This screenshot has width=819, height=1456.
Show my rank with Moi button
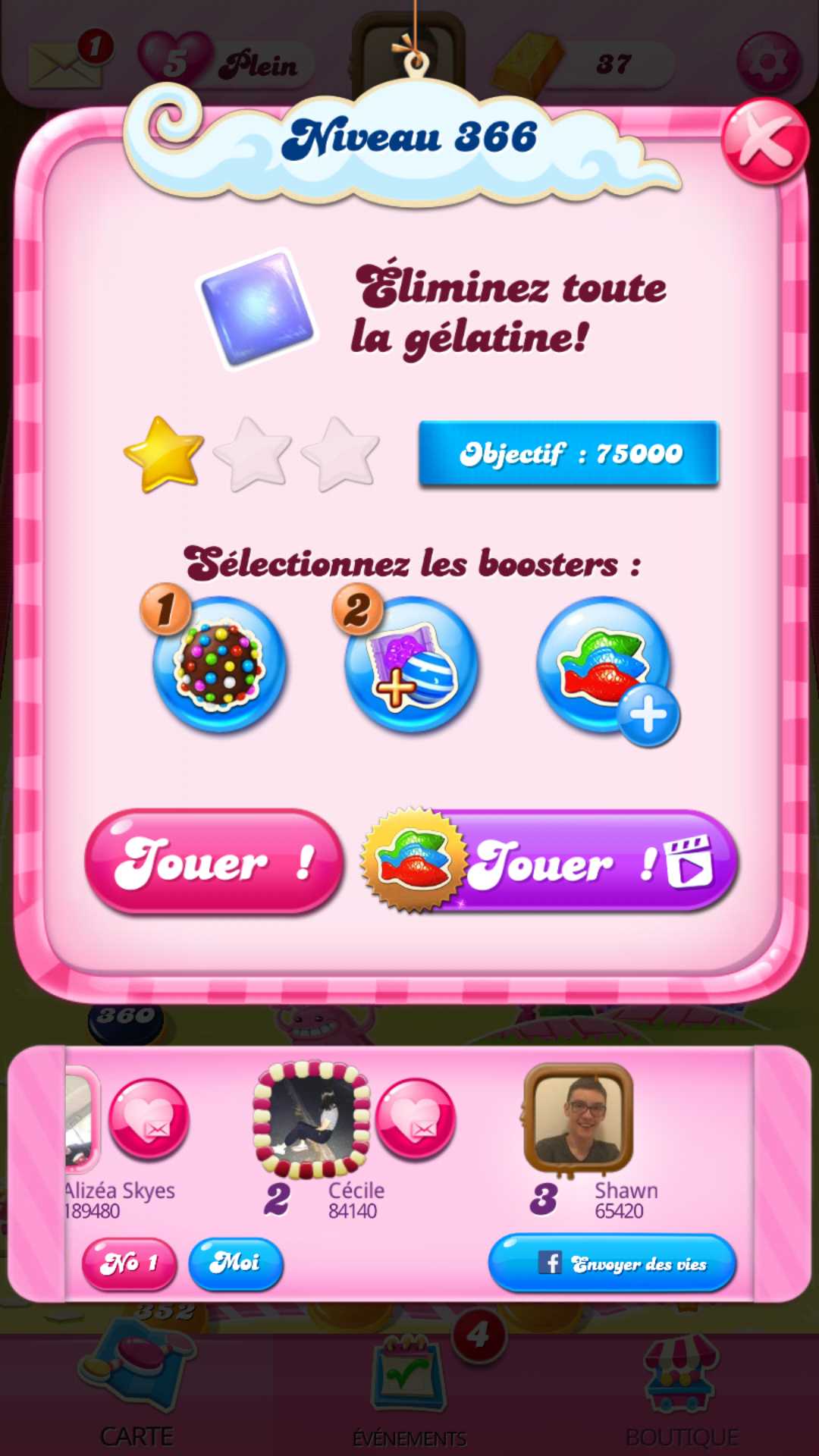click(x=236, y=1263)
